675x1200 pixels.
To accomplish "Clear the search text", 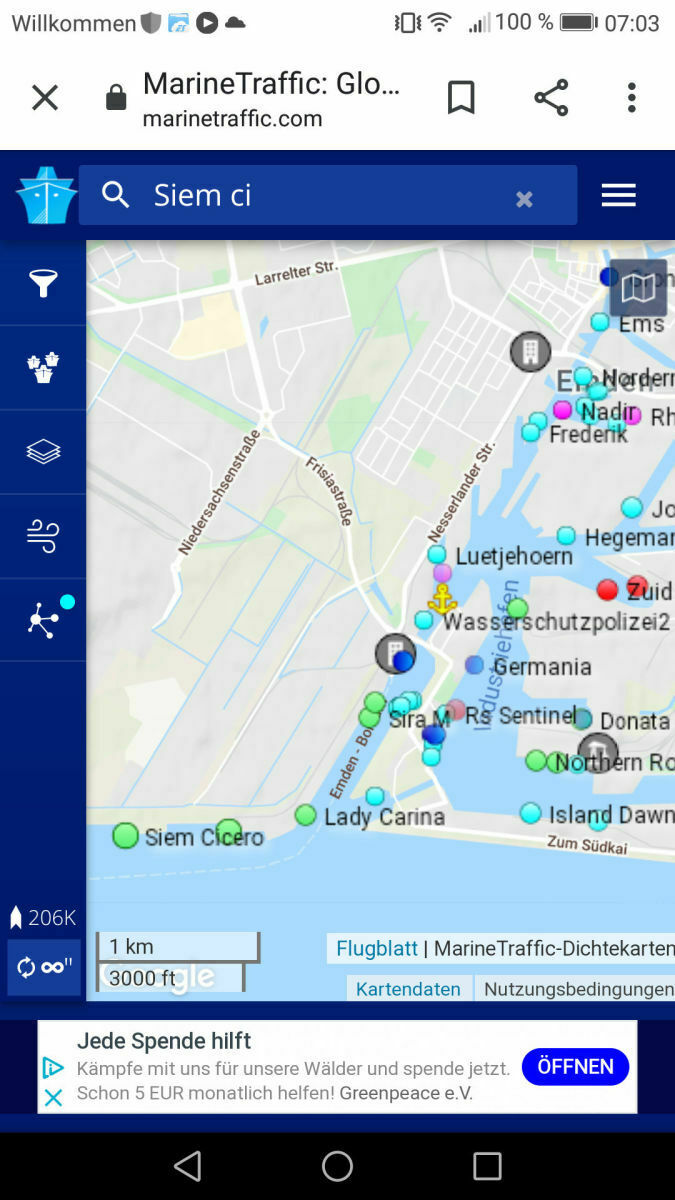I will point(524,199).
